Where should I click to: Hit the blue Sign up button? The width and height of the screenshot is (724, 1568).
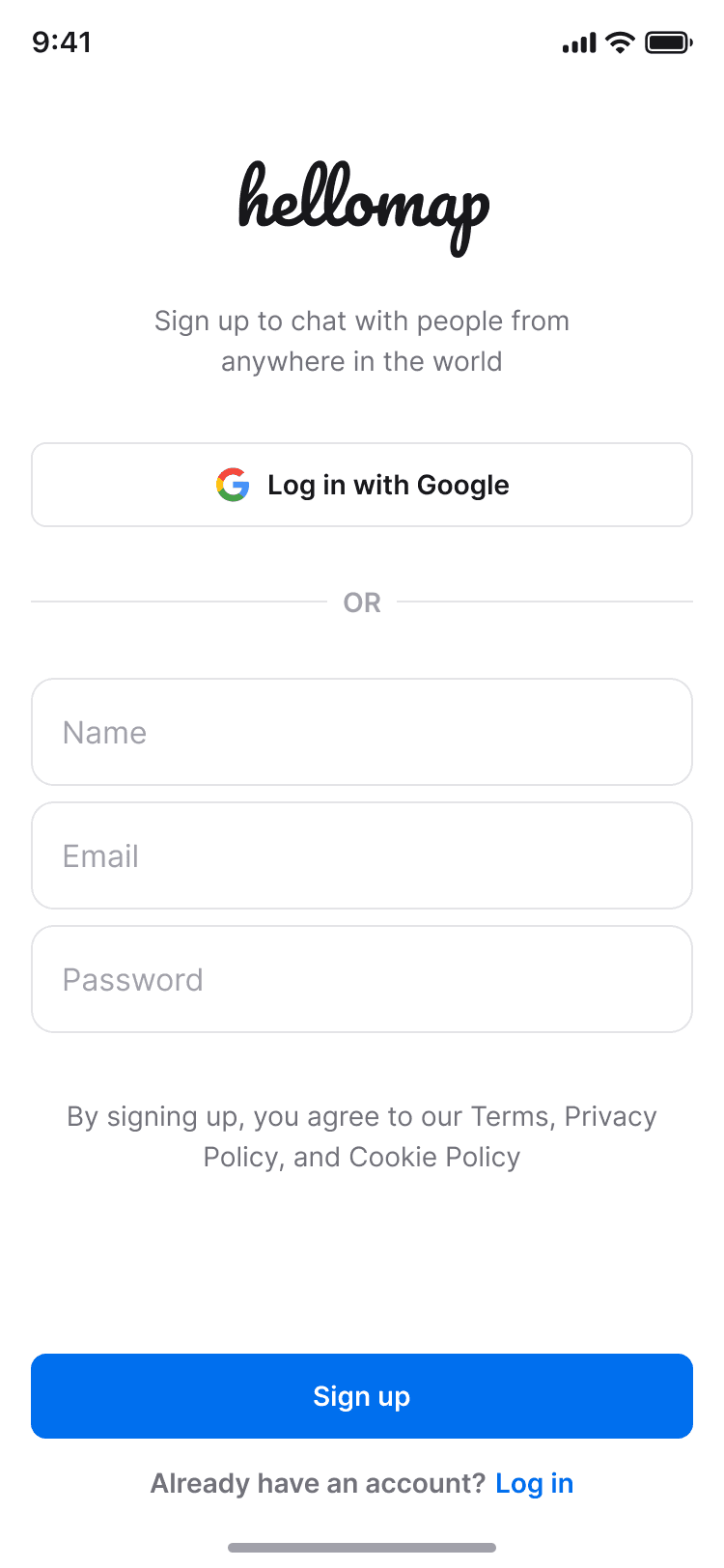click(362, 1396)
